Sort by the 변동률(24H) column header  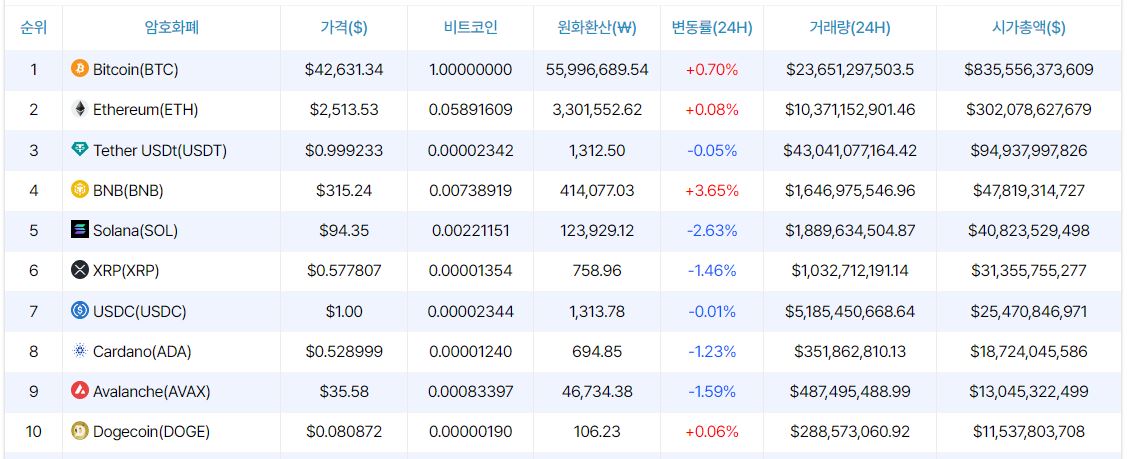coord(711,27)
